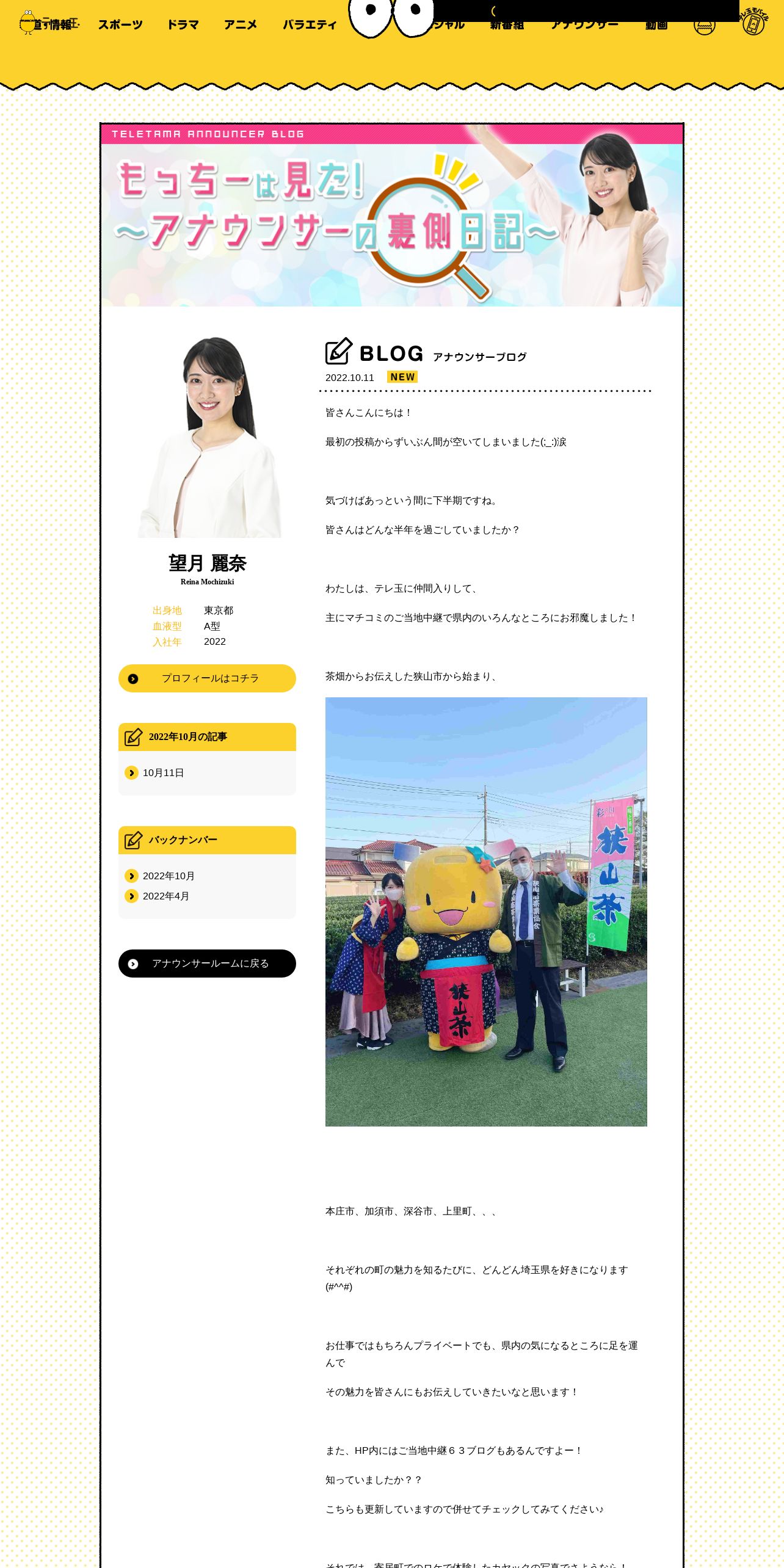This screenshot has height=1568, width=784.
Task: Open the バラエティ section
Action: click(310, 25)
